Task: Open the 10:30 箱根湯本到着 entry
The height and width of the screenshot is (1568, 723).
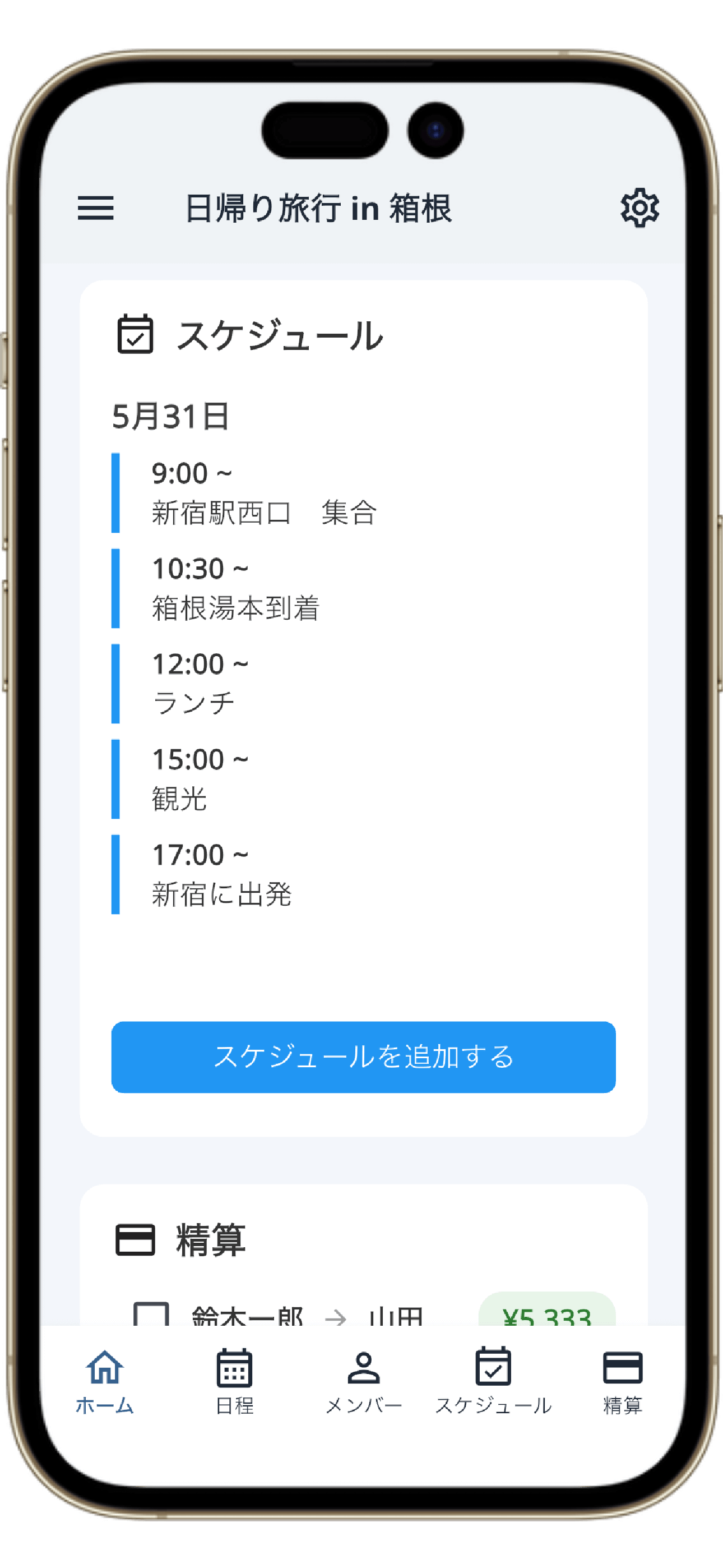Action: [x=236, y=588]
